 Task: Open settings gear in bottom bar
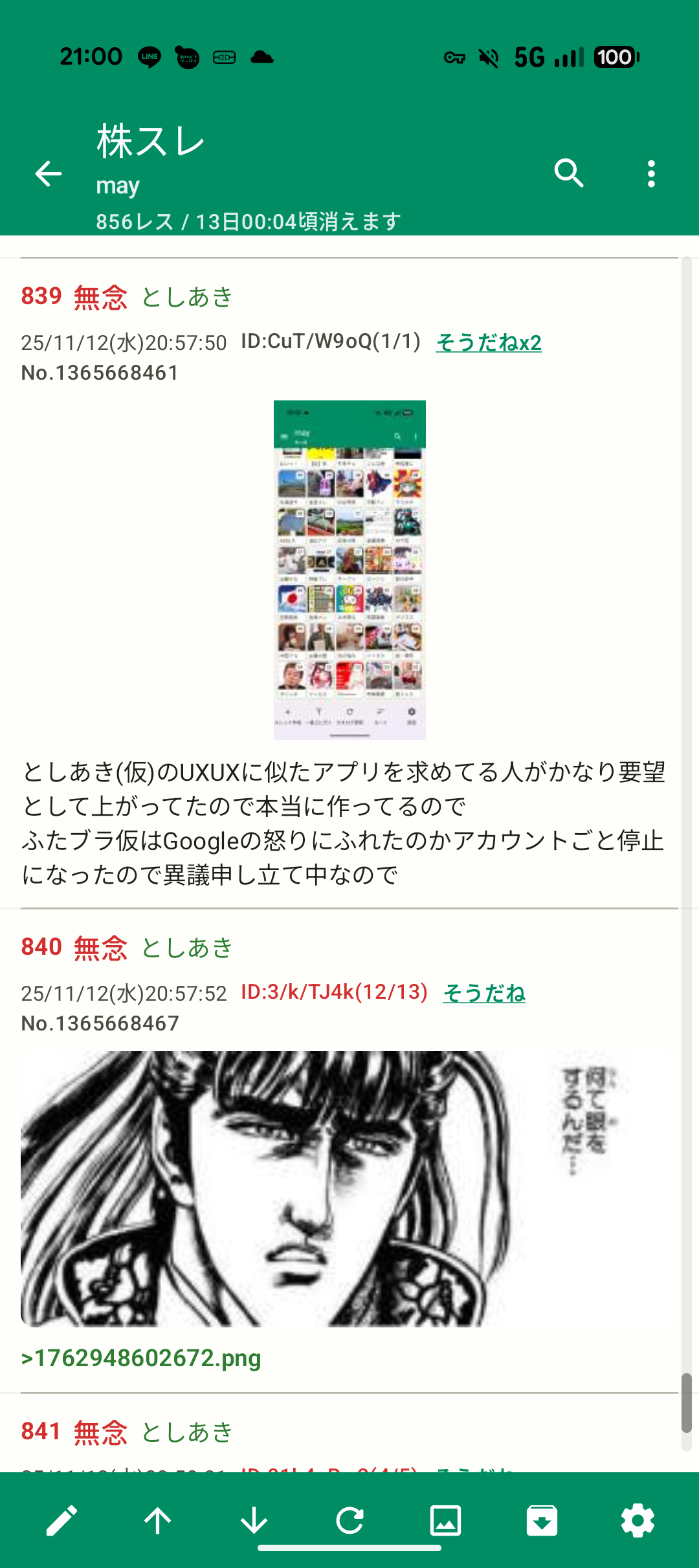click(638, 1520)
